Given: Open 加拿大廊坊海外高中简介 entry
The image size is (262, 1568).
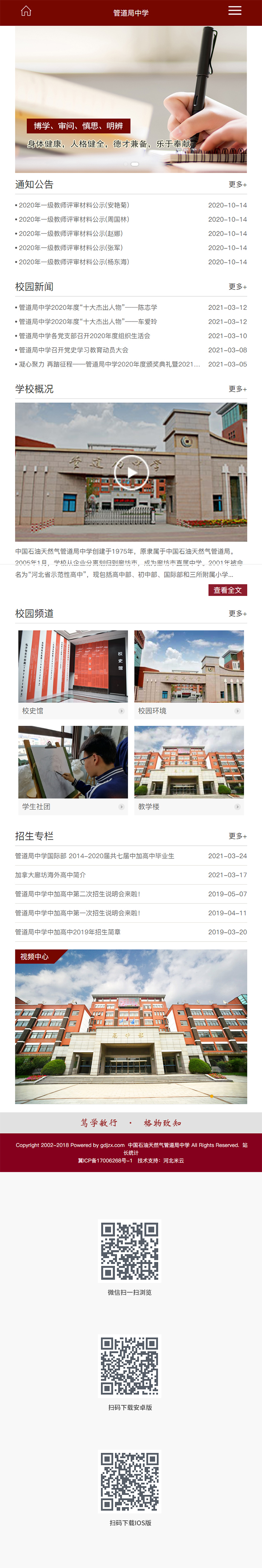Looking at the screenshot, I should [x=50, y=875].
